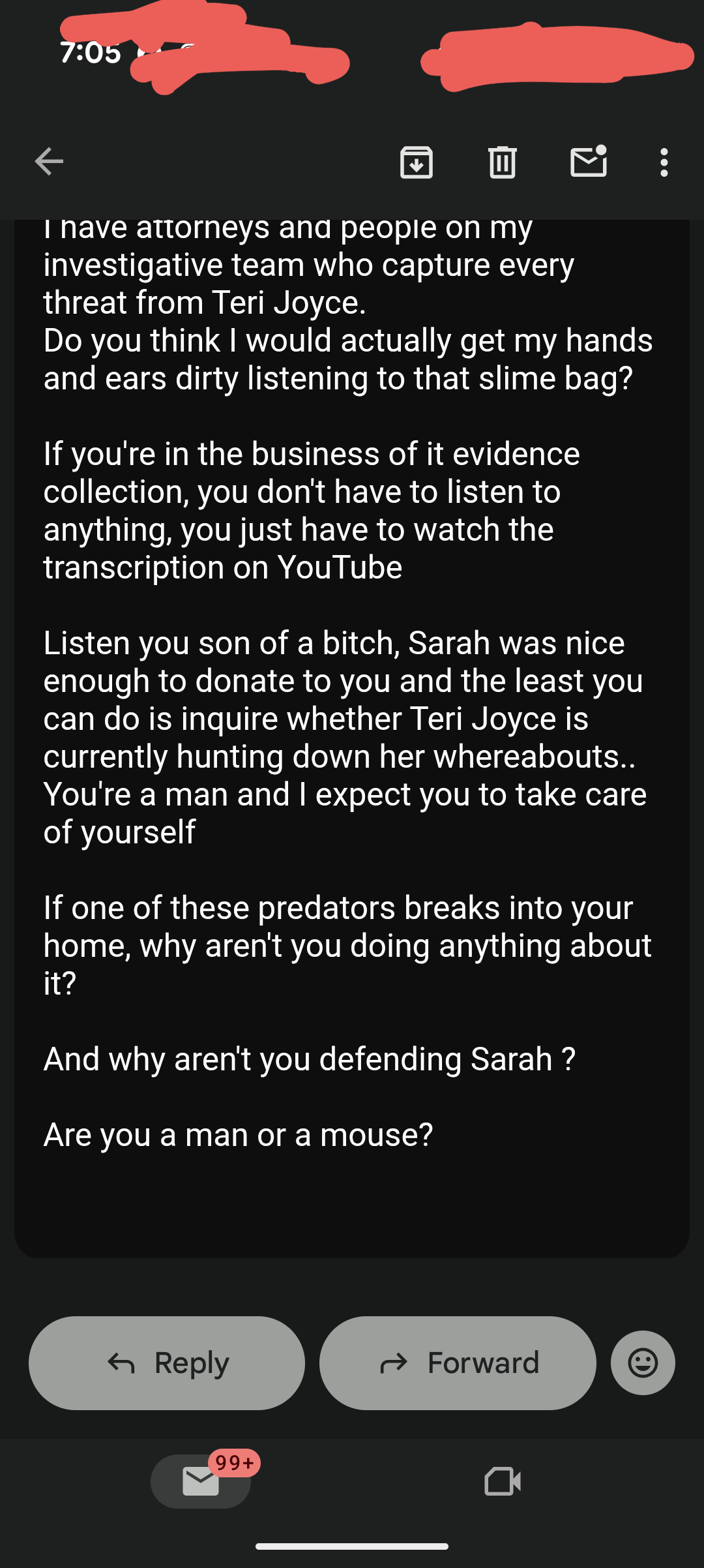Viewport: 704px width, 1568px height.
Task: Switch to the Mail tab
Action: tap(201, 1481)
